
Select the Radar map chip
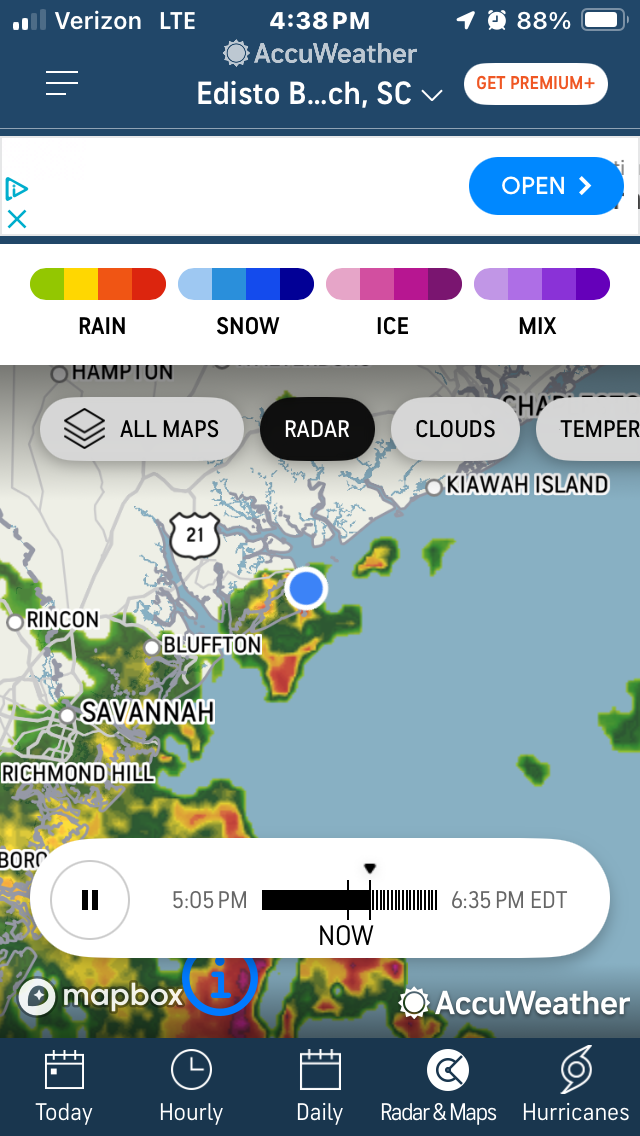point(317,429)
